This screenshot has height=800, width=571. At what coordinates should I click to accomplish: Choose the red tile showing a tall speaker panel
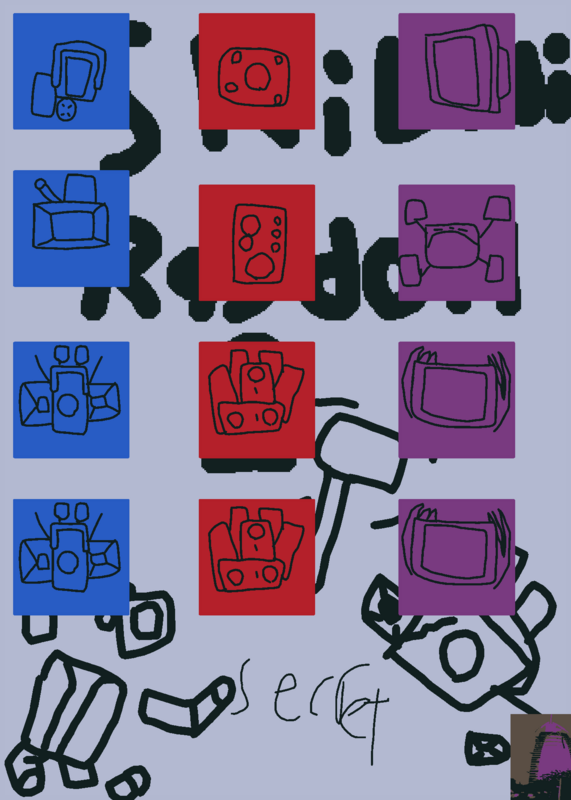[257, 242]
